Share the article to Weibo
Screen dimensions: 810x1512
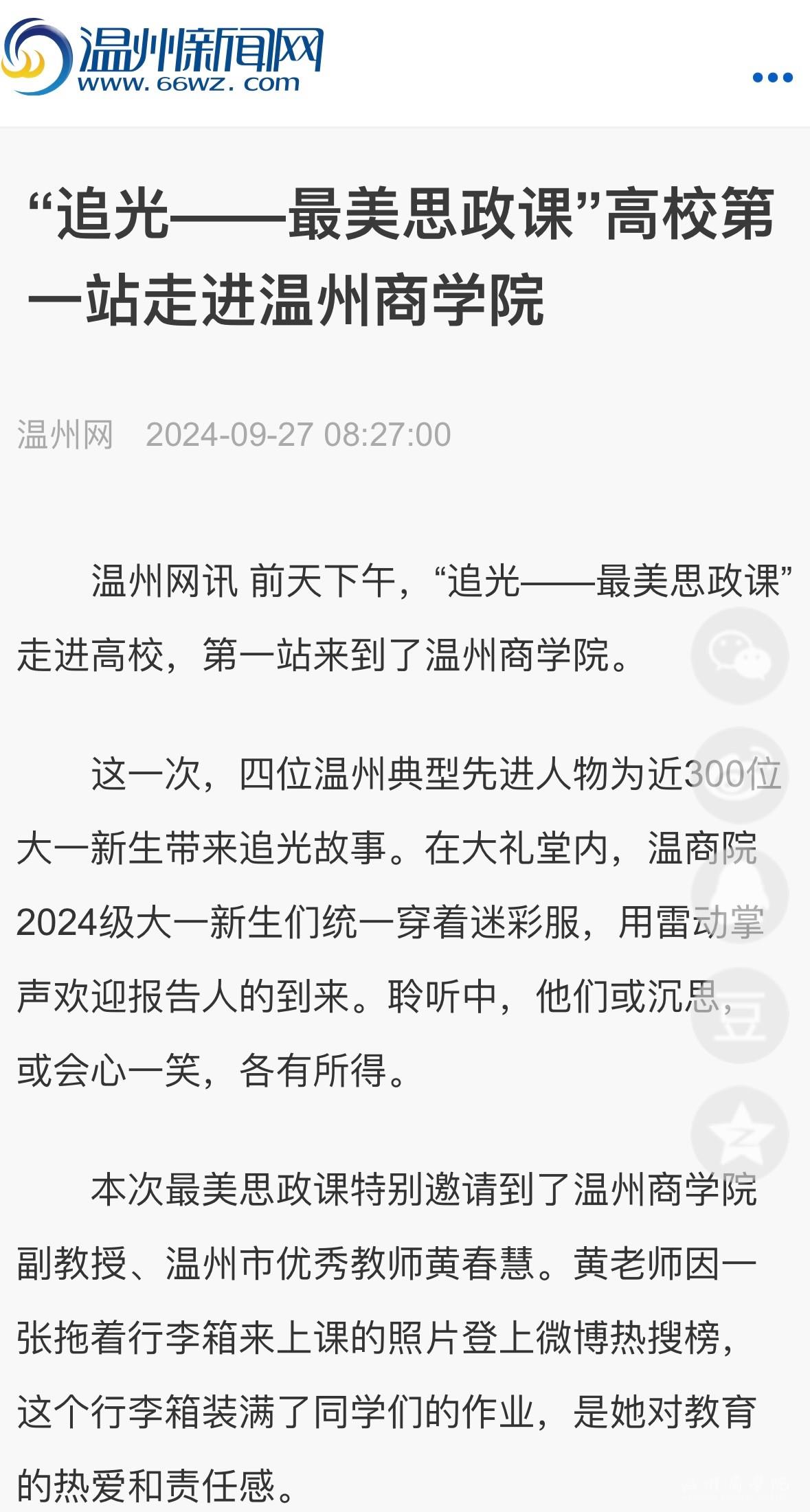click(x=739, y=776)
